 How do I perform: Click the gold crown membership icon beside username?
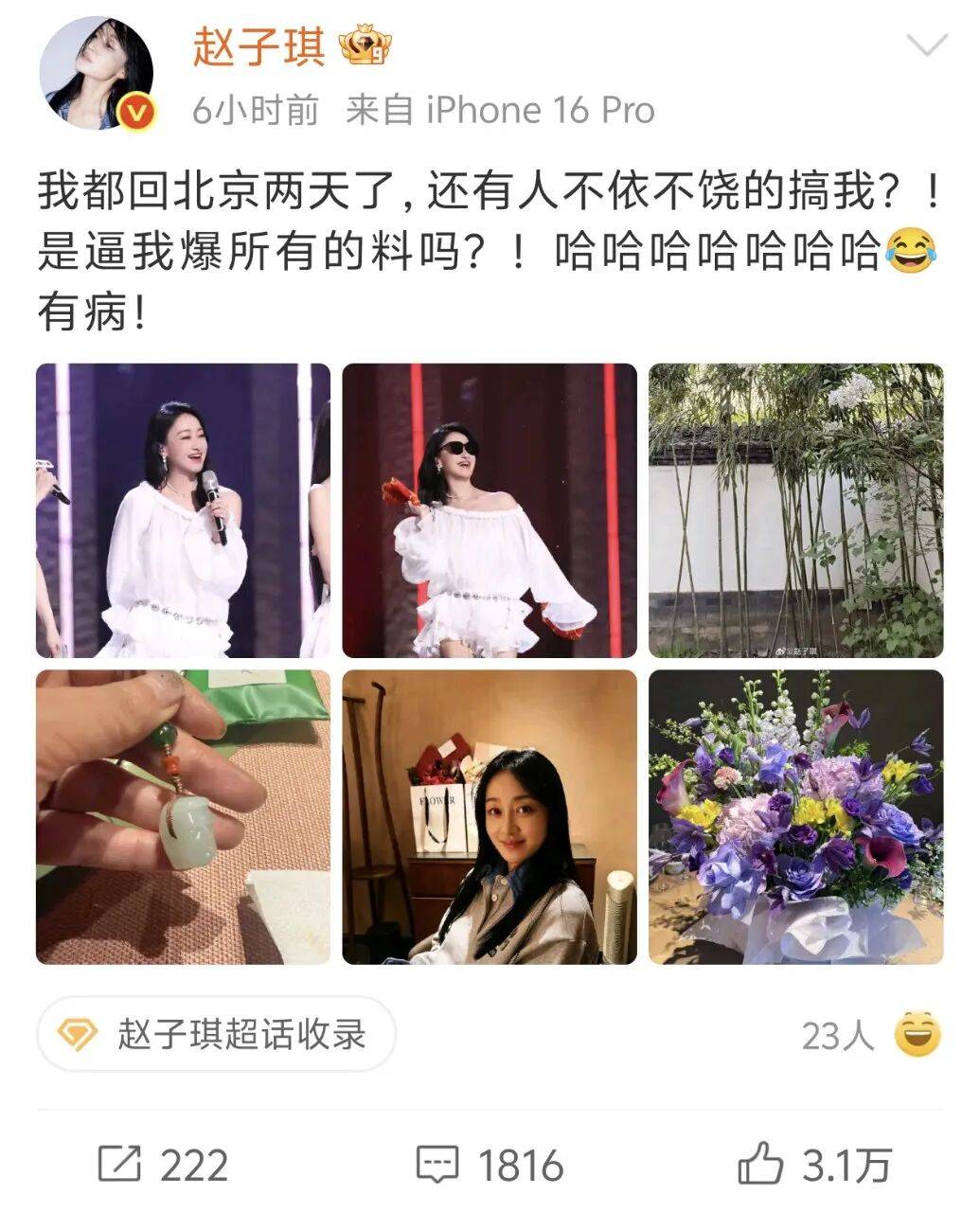[x=367, y=45]
